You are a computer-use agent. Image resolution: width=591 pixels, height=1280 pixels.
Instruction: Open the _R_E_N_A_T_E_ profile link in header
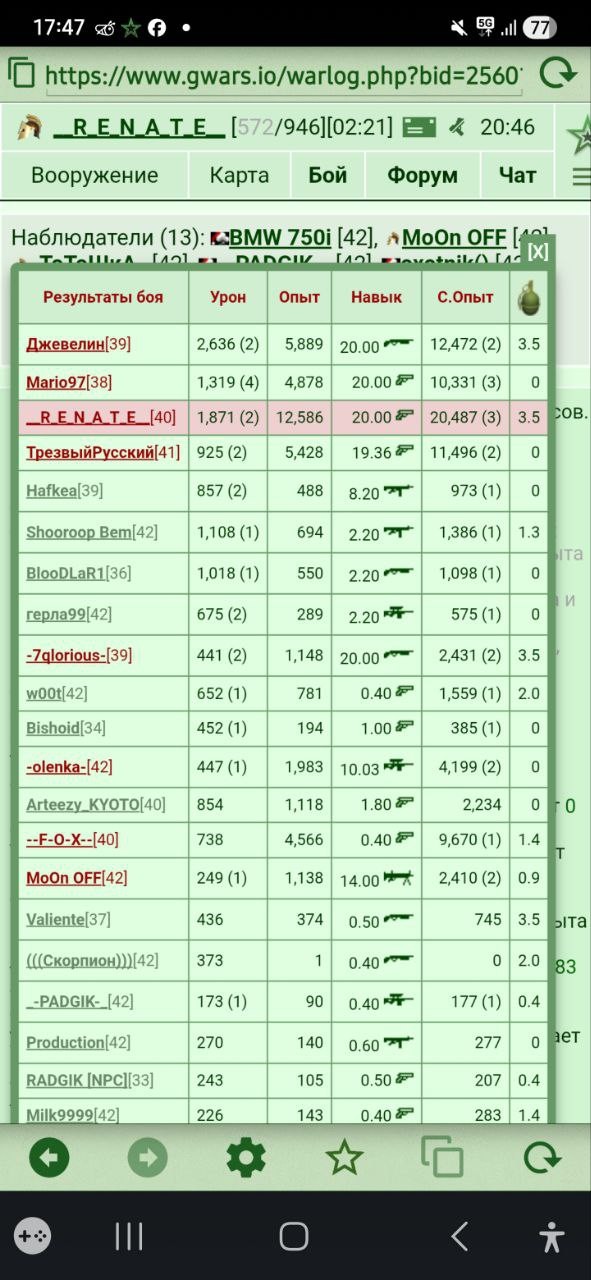[138, 127]
